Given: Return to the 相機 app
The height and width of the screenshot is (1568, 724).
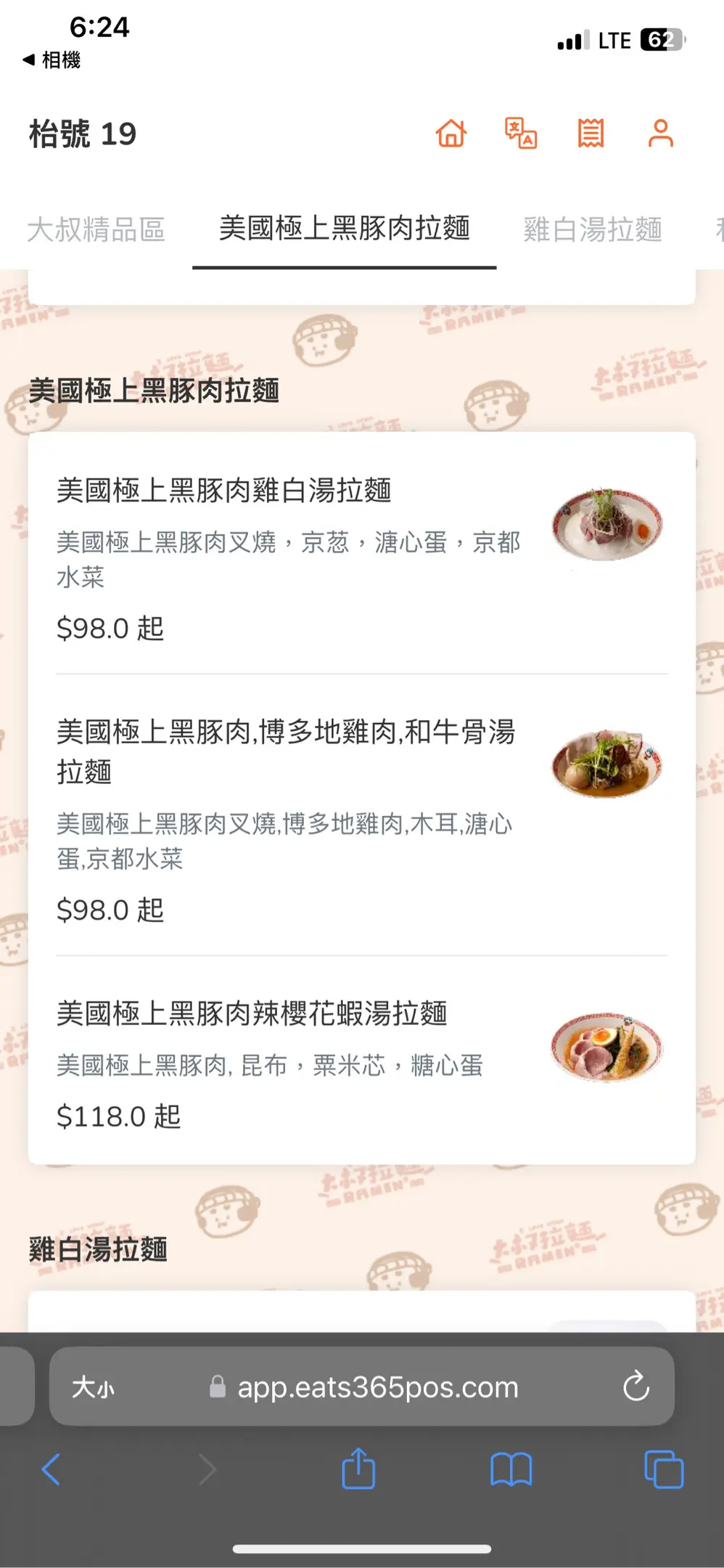Looking at the screenshot, I should [x=52, y=60].
